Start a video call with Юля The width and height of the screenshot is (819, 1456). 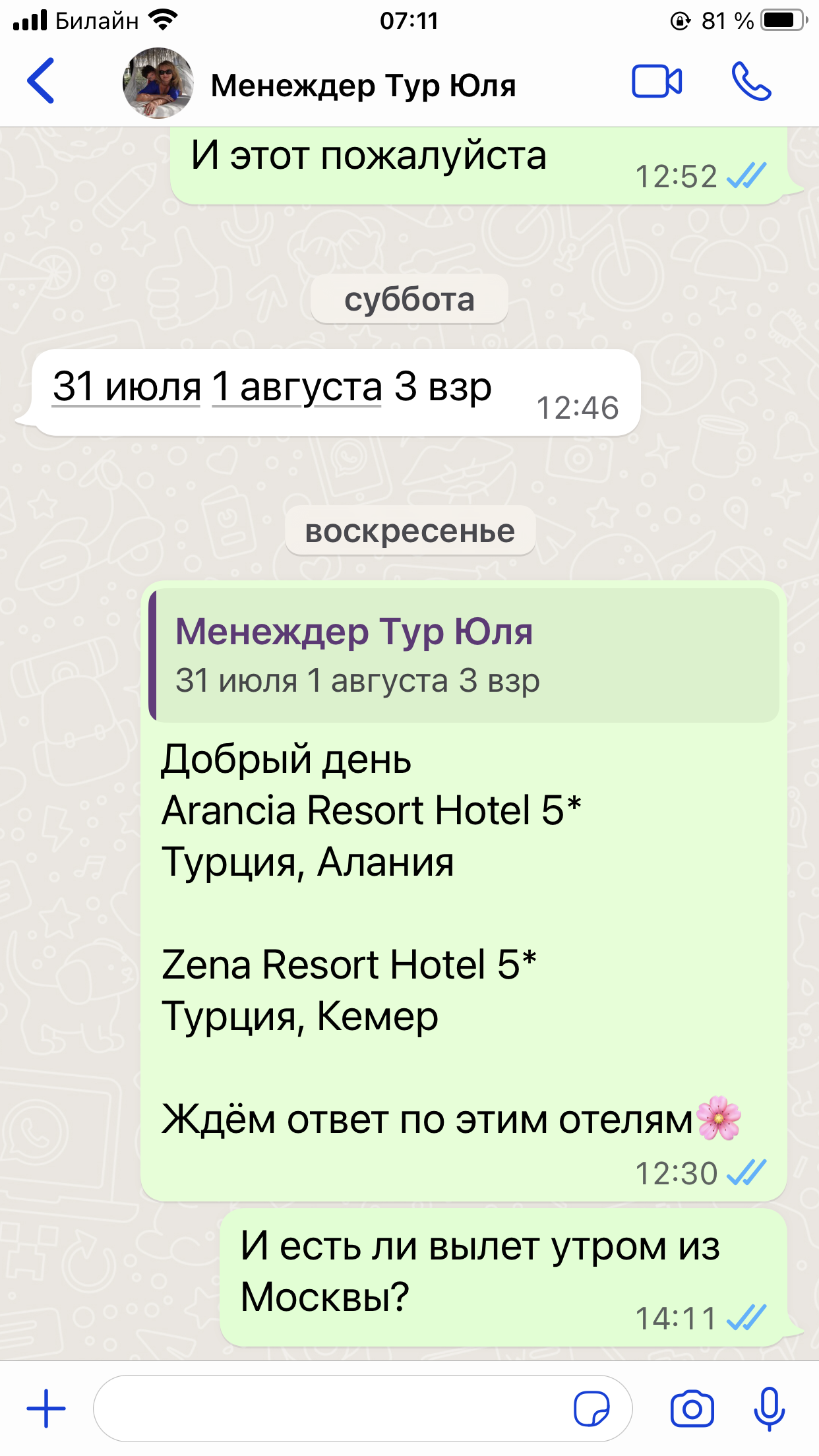(x=657, y=82)
